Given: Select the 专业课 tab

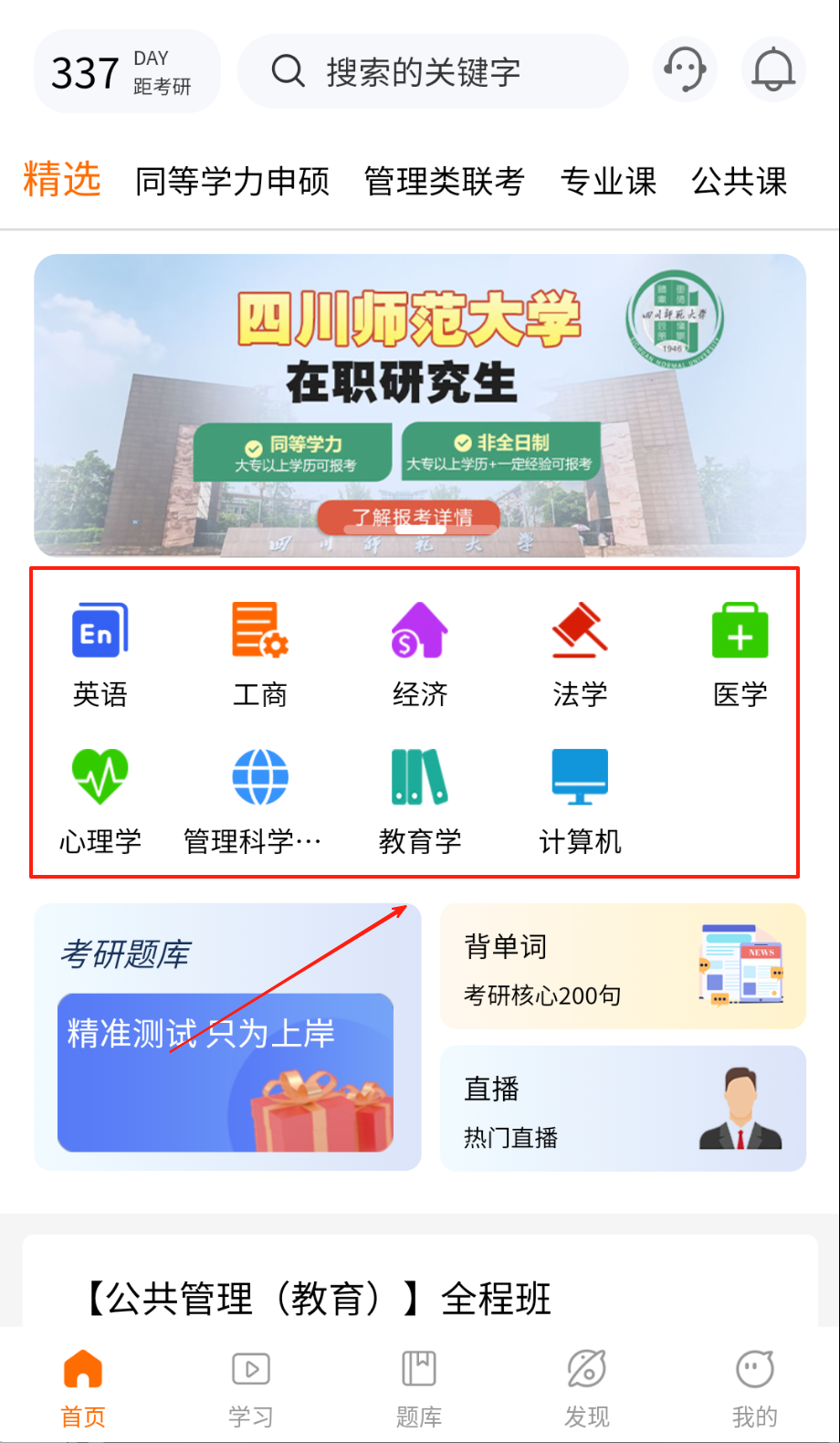Looking at the screenshot, I should point(608,181).
